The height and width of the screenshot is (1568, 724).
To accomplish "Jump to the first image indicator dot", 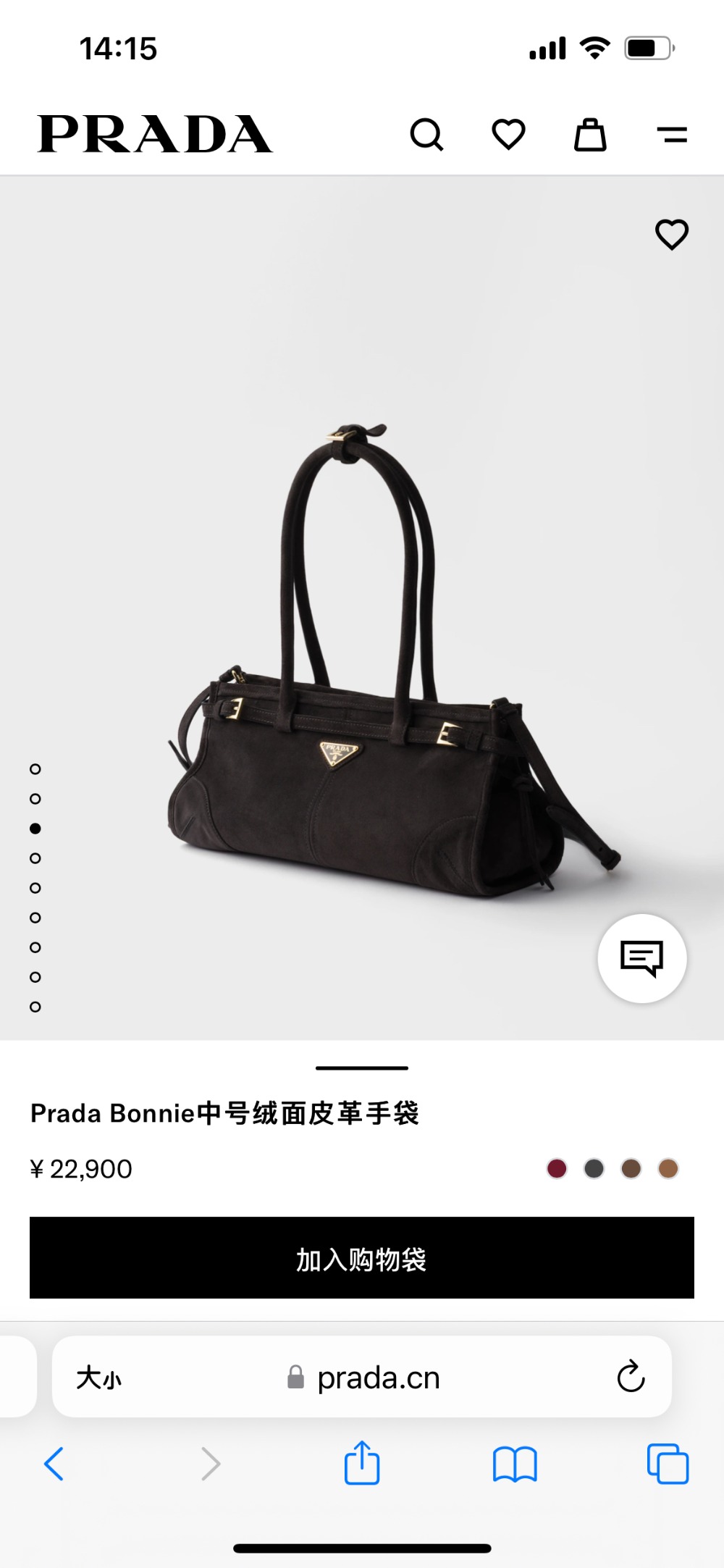I will point(35,769).
